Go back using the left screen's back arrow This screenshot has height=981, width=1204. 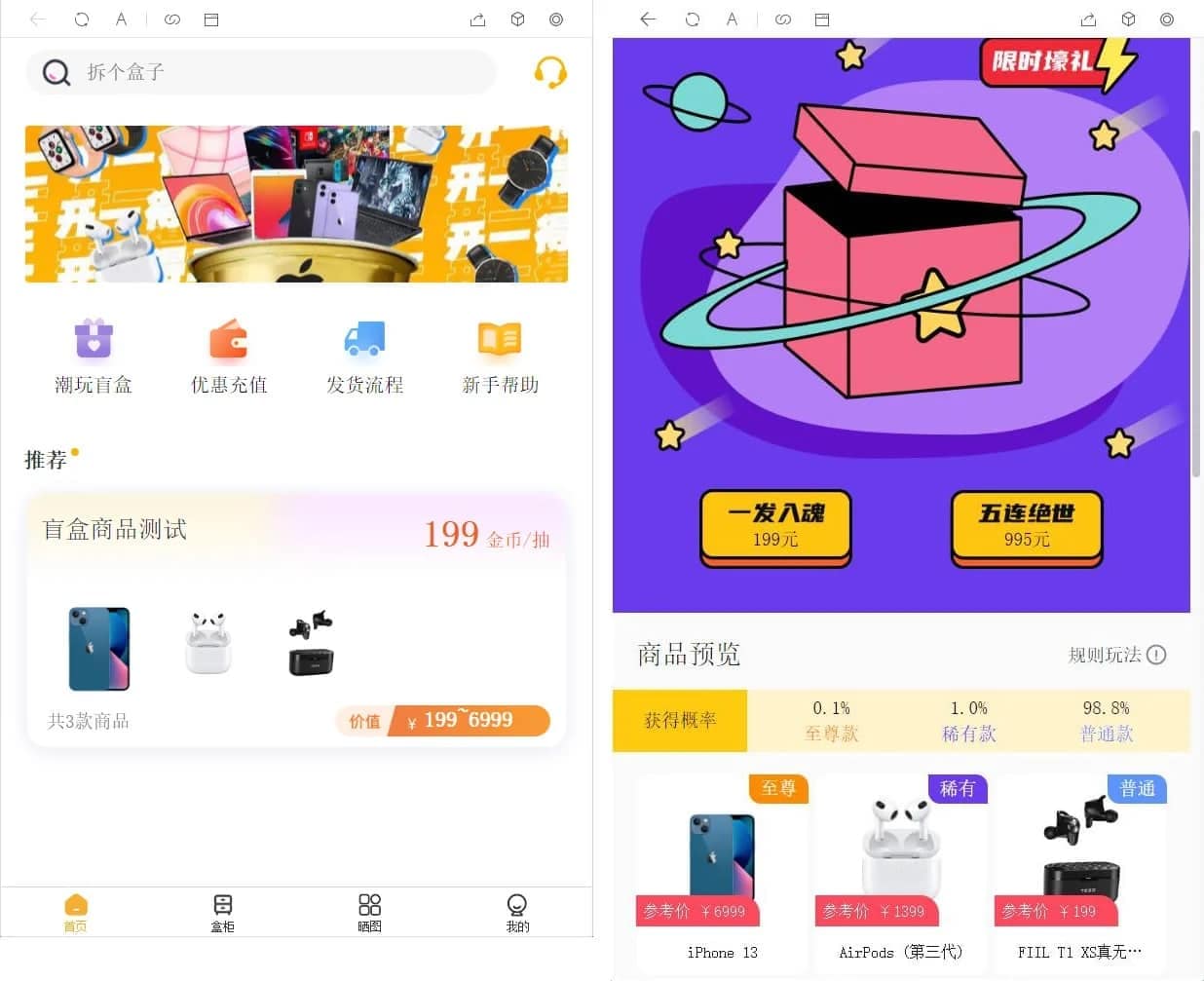click(38, 19)
